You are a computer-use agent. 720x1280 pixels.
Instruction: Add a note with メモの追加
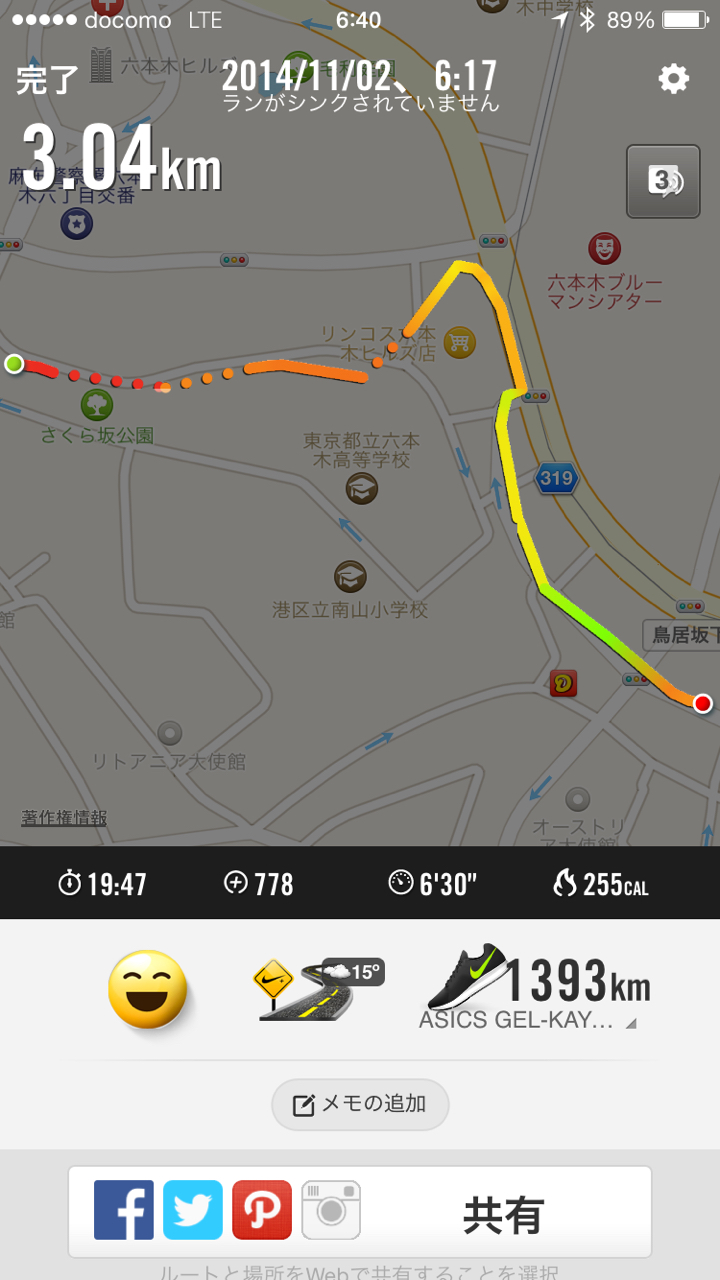(x=360, y=1105)
